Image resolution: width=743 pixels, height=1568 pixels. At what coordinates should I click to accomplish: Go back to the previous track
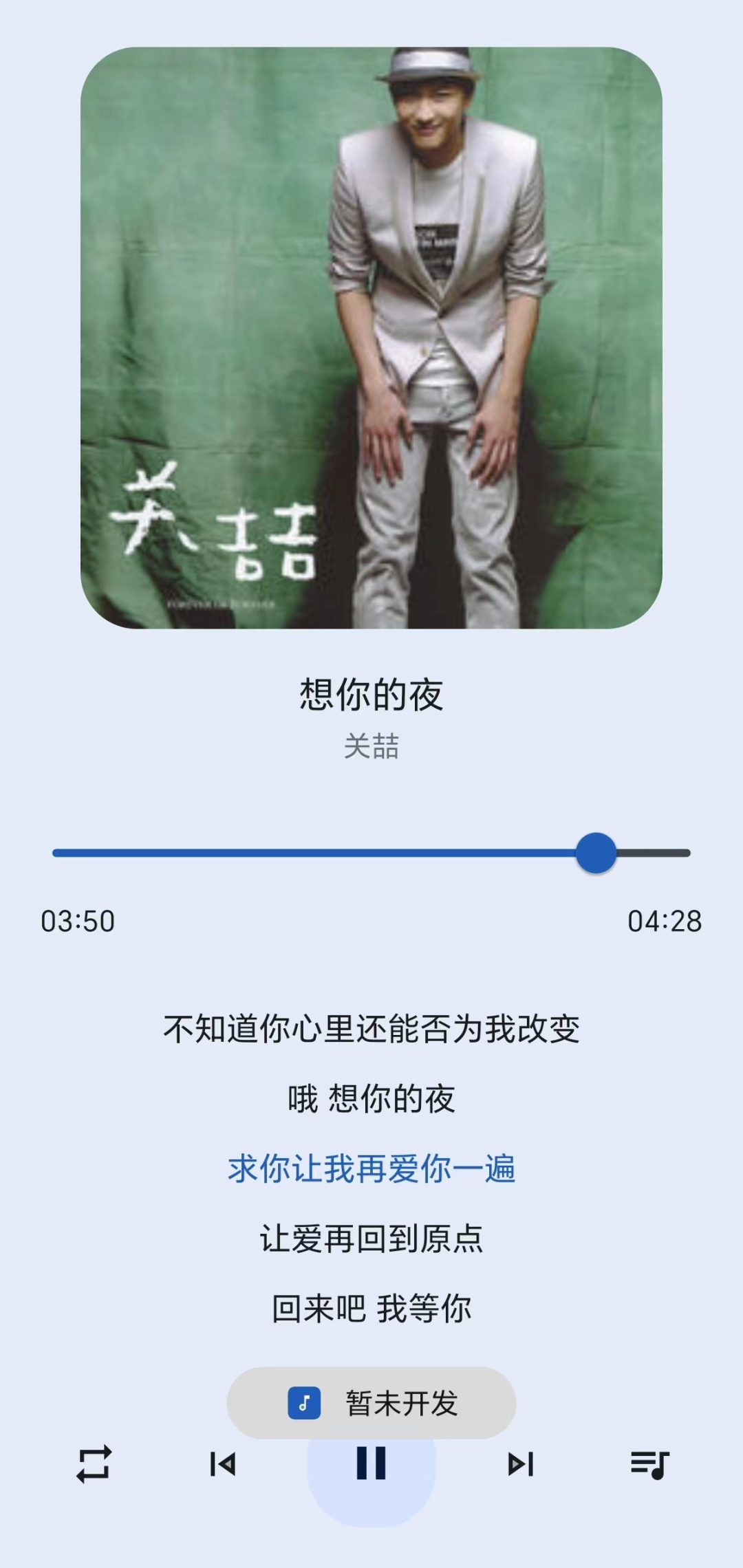click(223, 1464)
